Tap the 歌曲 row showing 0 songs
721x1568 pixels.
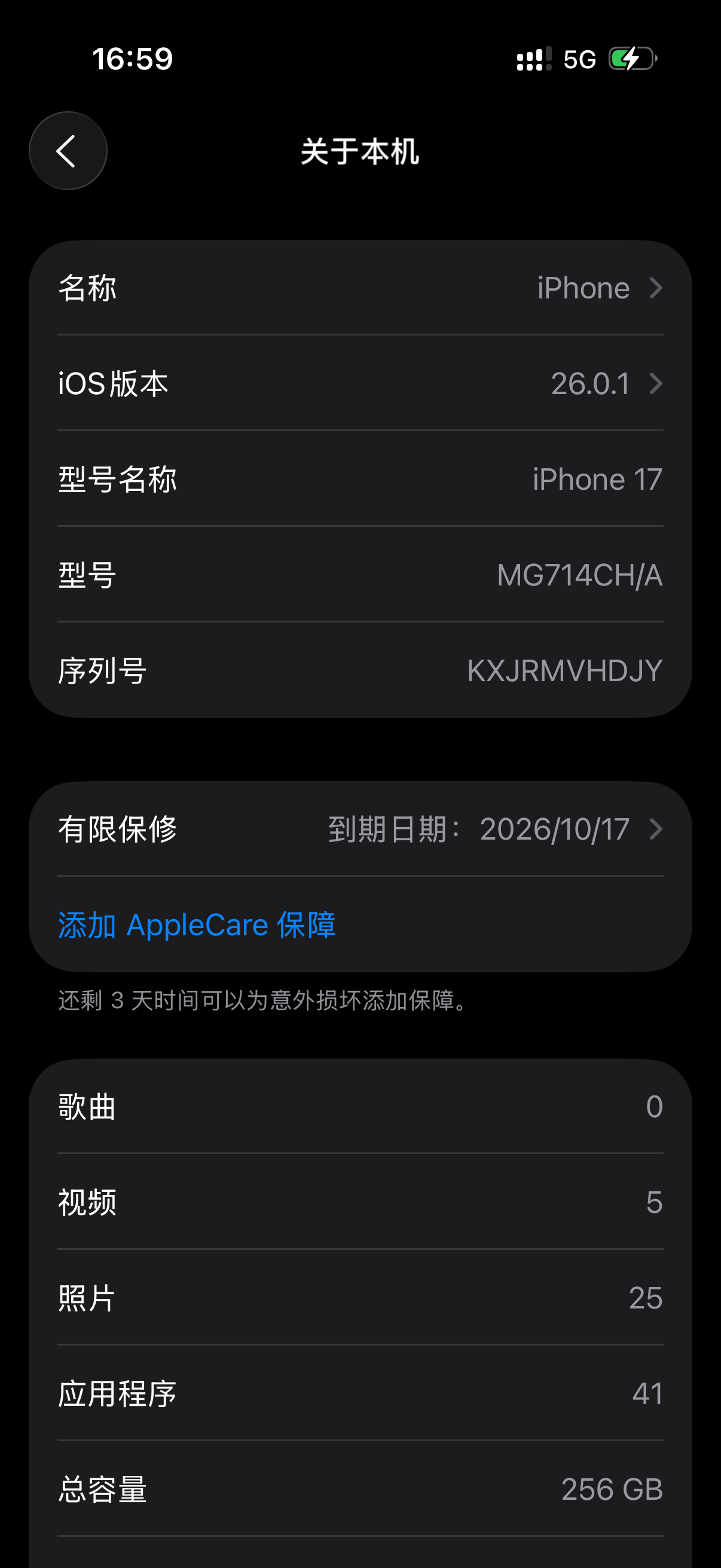click(x=360, y=1108)
